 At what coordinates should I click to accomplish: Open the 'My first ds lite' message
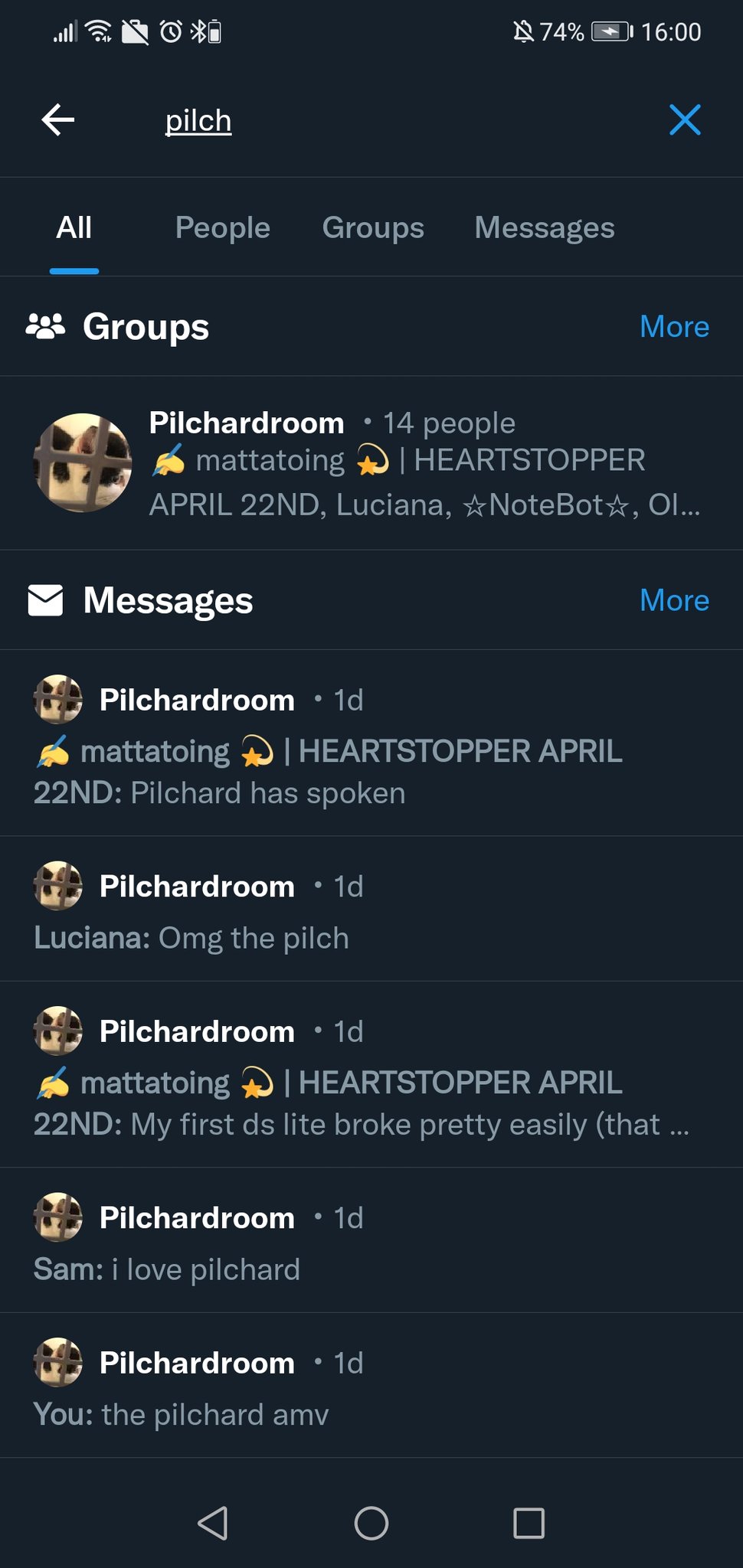[x=371, y=1076]
